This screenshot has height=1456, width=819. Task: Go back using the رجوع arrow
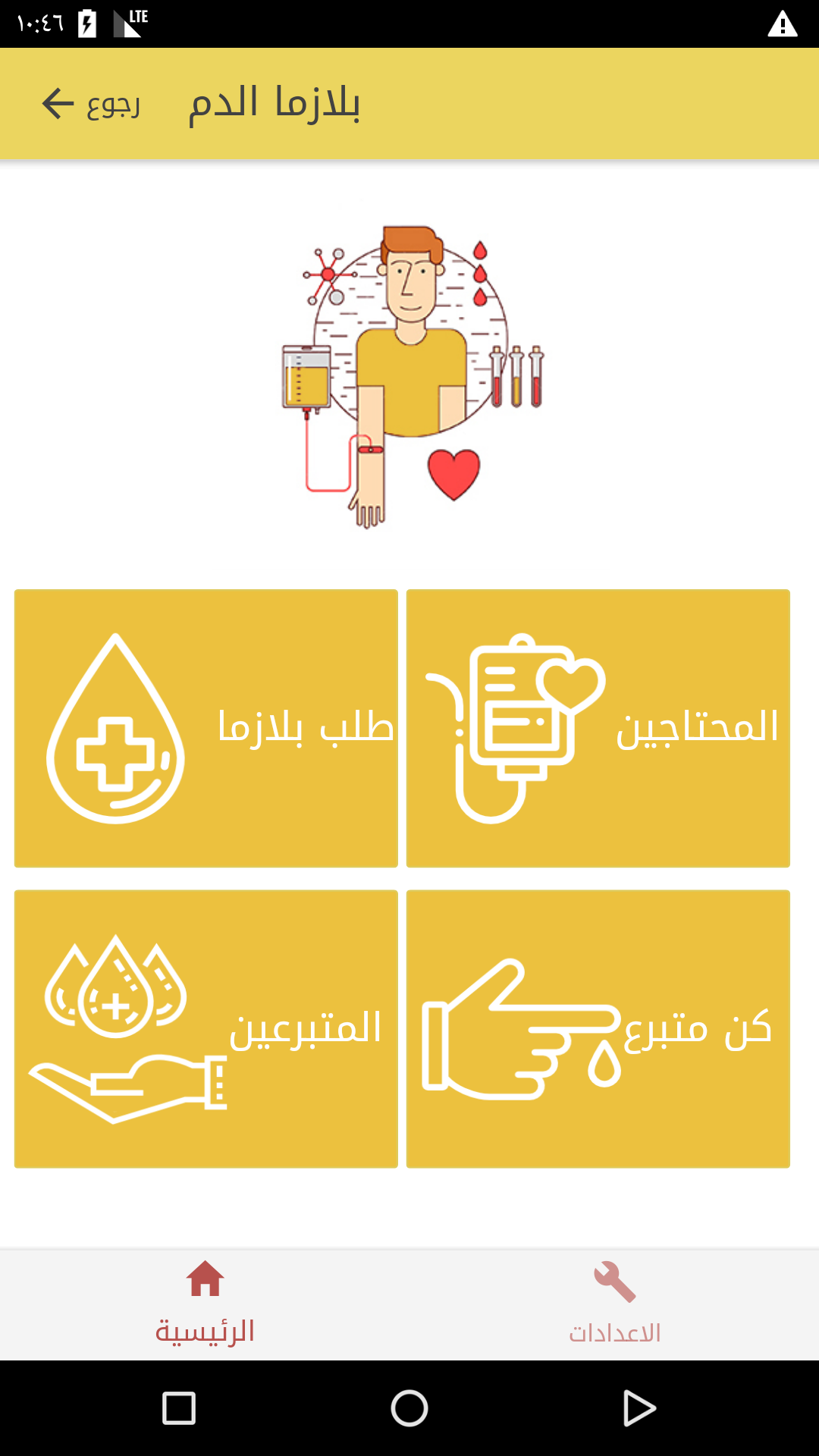[89, 104]
